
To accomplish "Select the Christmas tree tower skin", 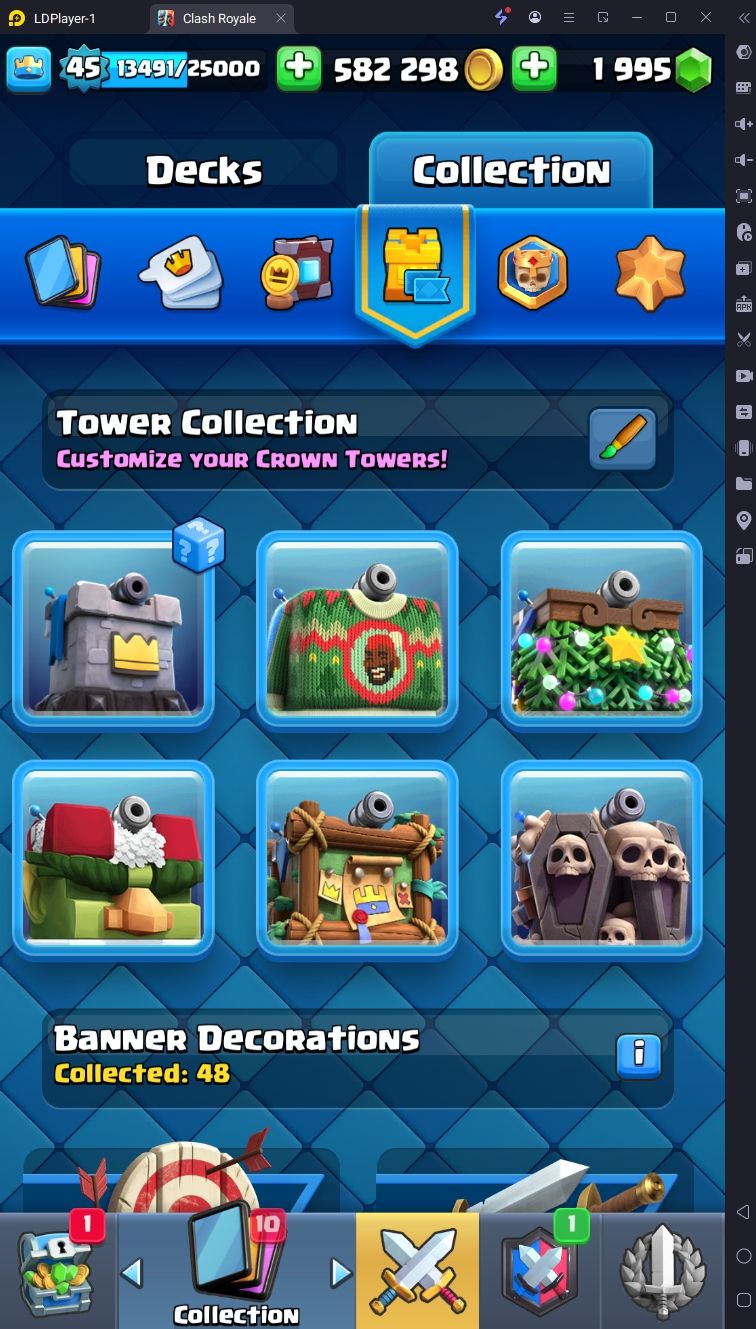I will [x=601, y=630].
